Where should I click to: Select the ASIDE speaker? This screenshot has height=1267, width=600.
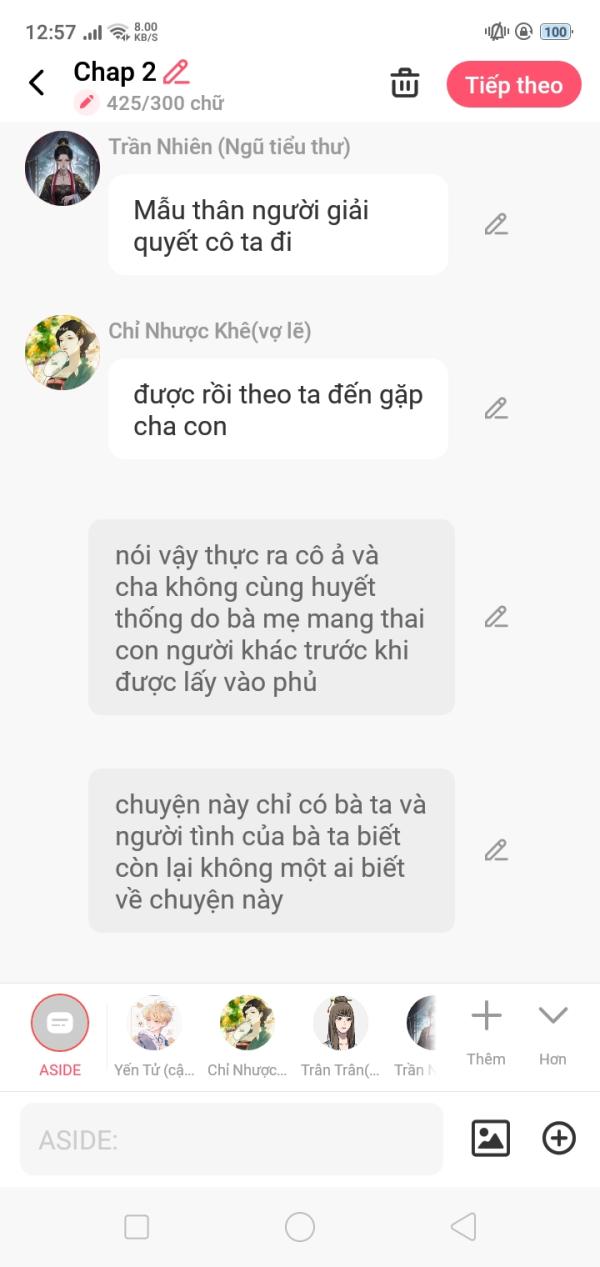coord(60,1023)
